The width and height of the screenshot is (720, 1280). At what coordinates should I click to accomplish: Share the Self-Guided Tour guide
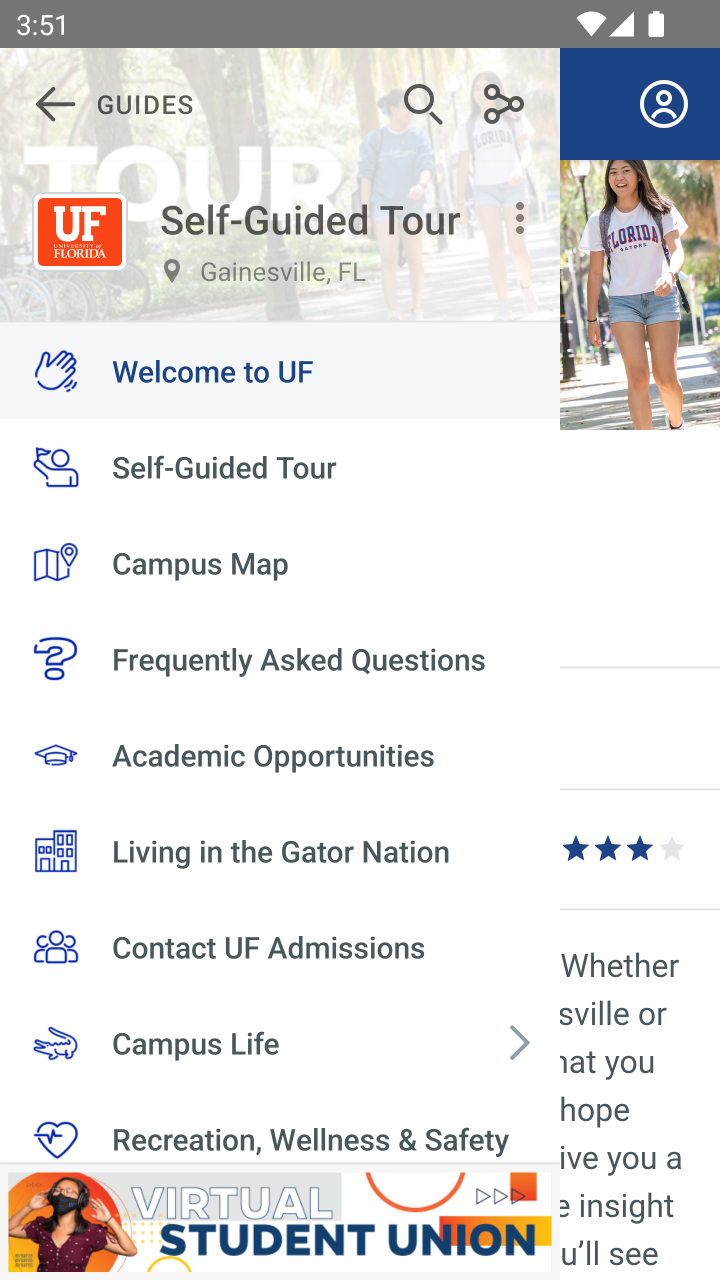point(503,104)
